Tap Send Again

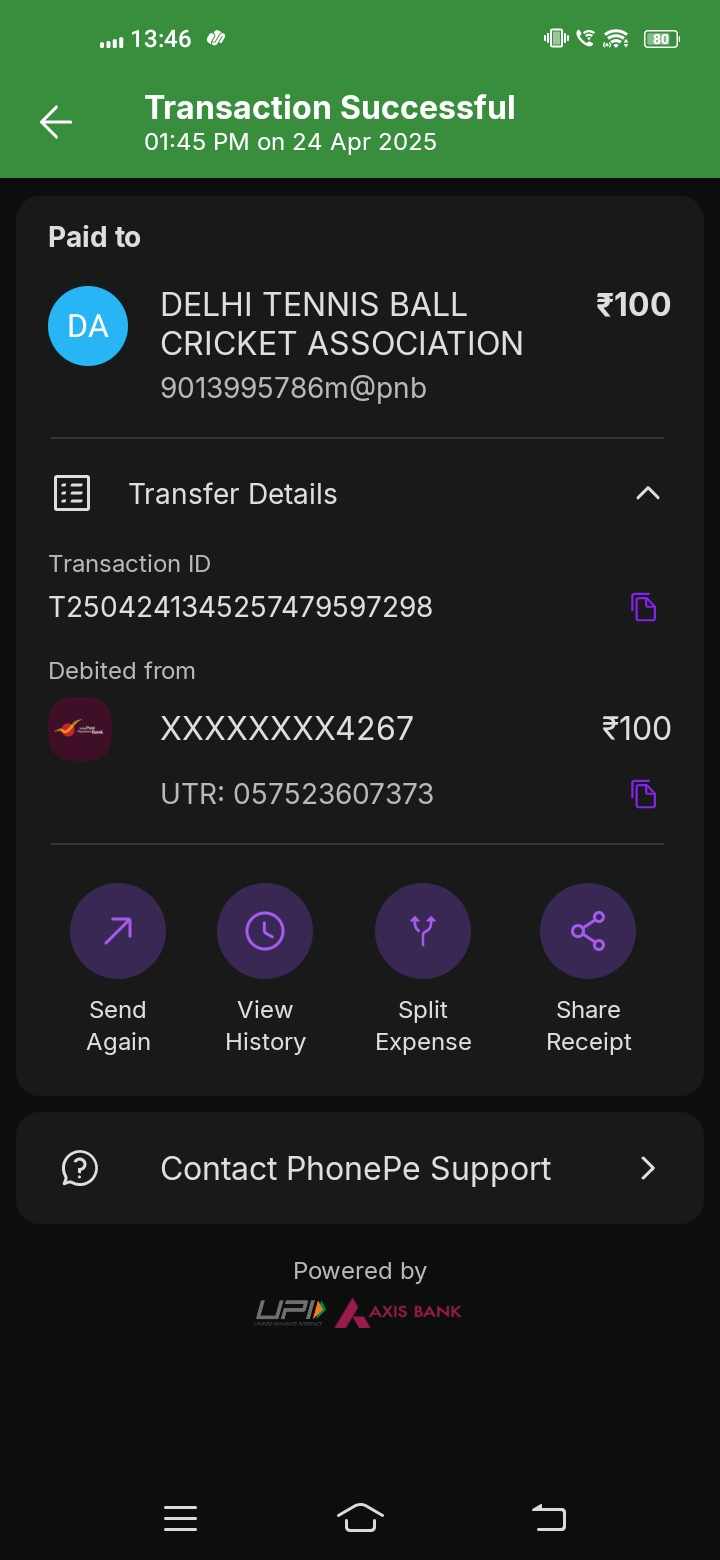click(x=118, y=931)
